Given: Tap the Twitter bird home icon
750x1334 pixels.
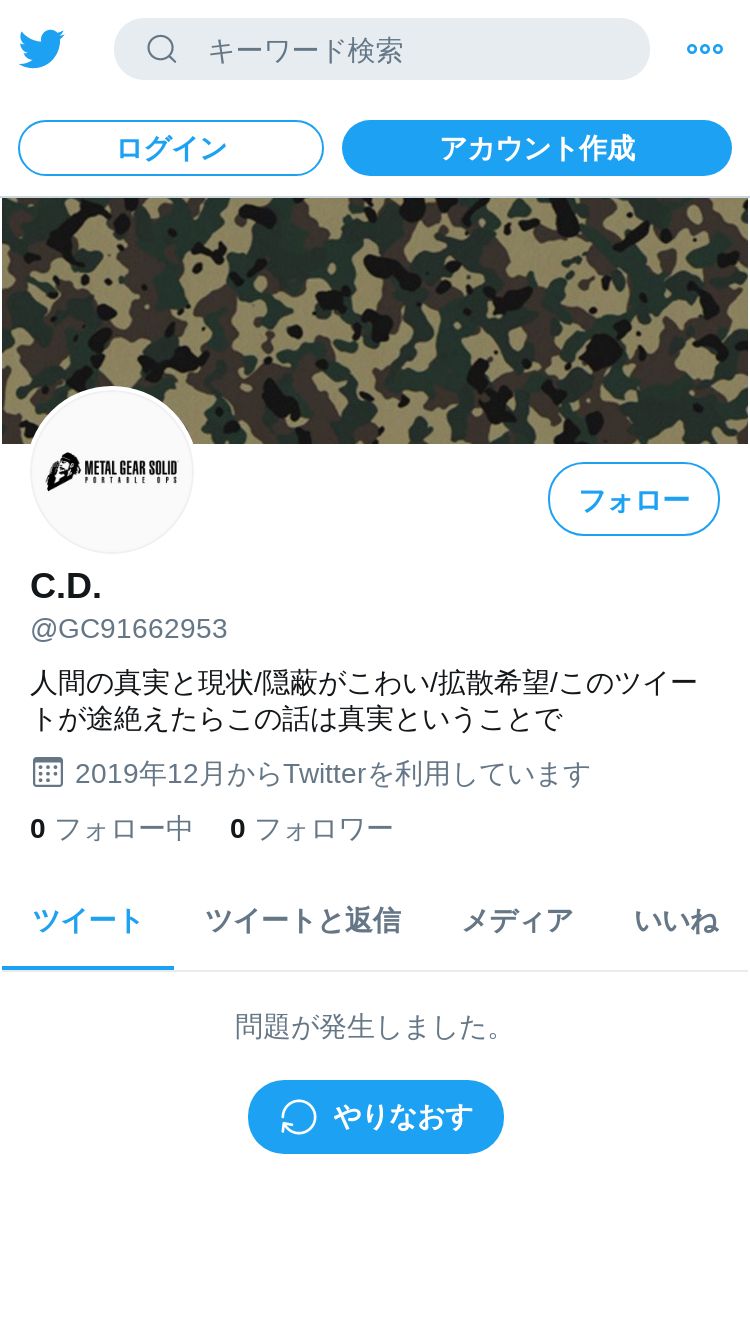Looking at the screenshot, I should point(41,48).
